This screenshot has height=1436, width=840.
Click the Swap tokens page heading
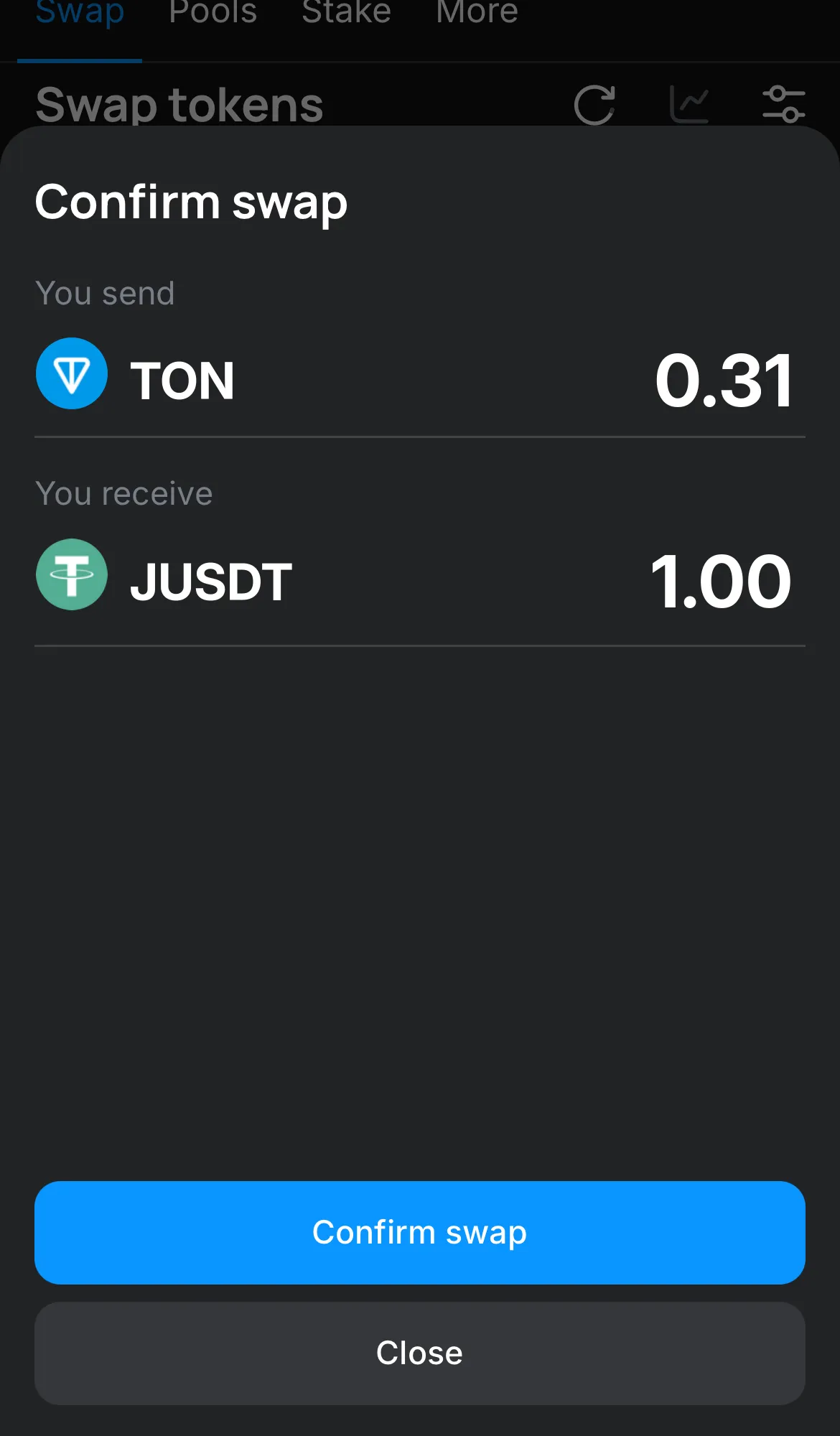[x=179, y=105]
